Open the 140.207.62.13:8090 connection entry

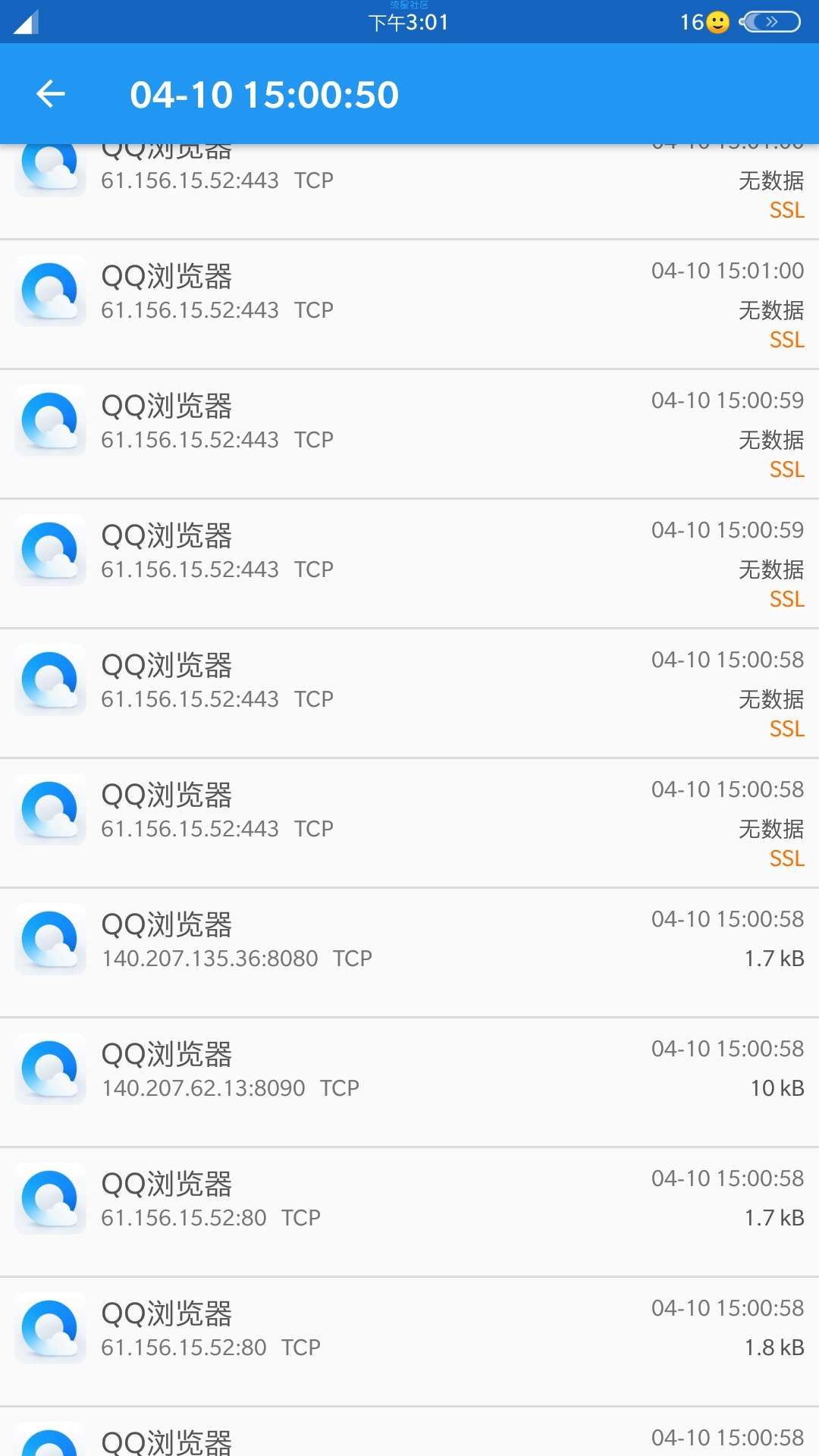pyautogui.click(x=409, y=1081)
